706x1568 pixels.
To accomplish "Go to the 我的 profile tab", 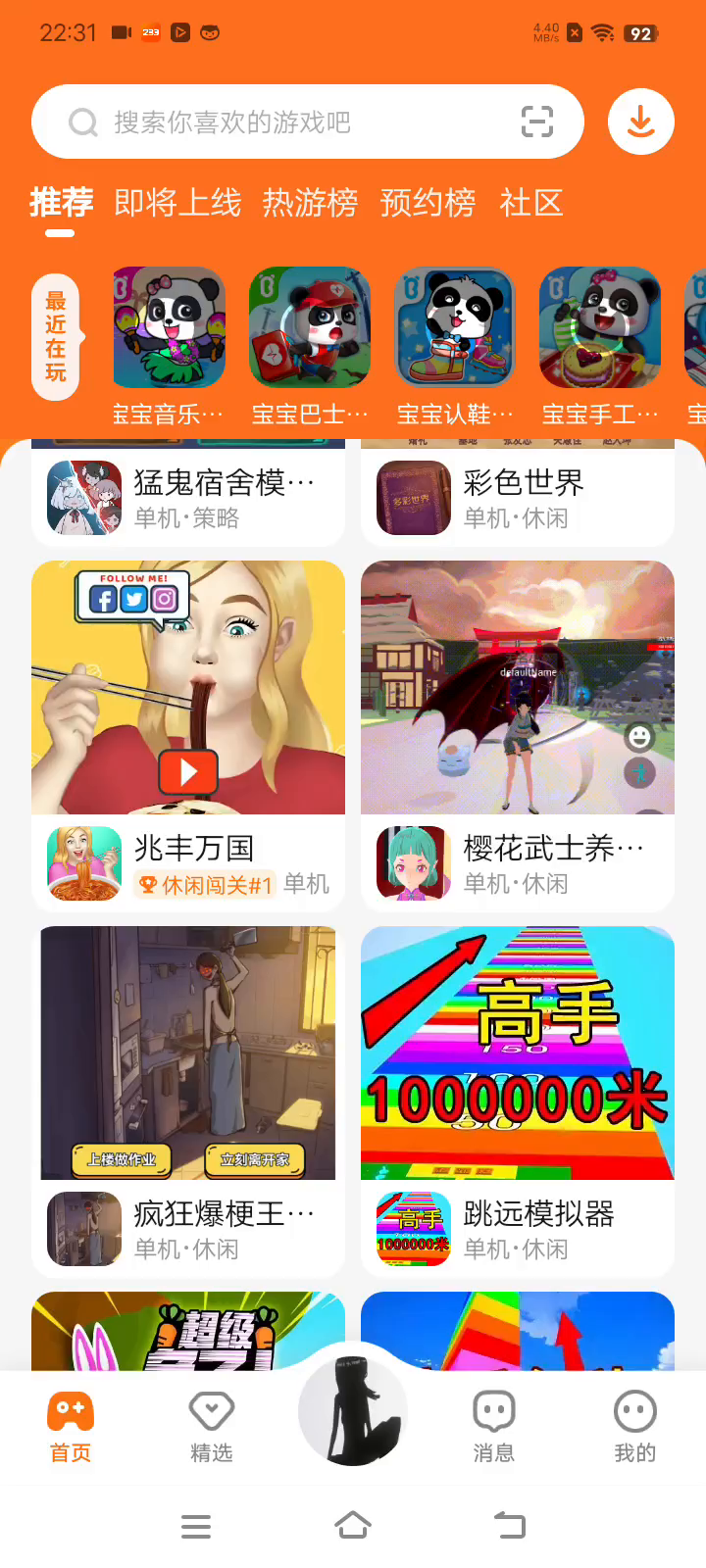I will tap(635, 1428).
